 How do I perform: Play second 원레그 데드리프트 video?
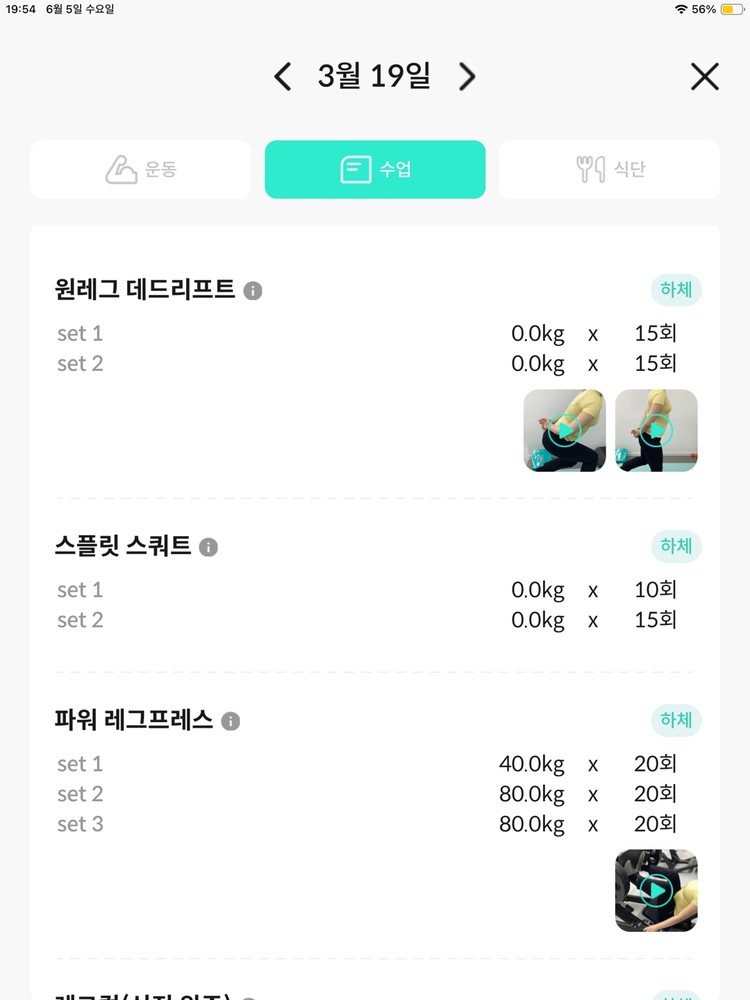pos(656,430)
